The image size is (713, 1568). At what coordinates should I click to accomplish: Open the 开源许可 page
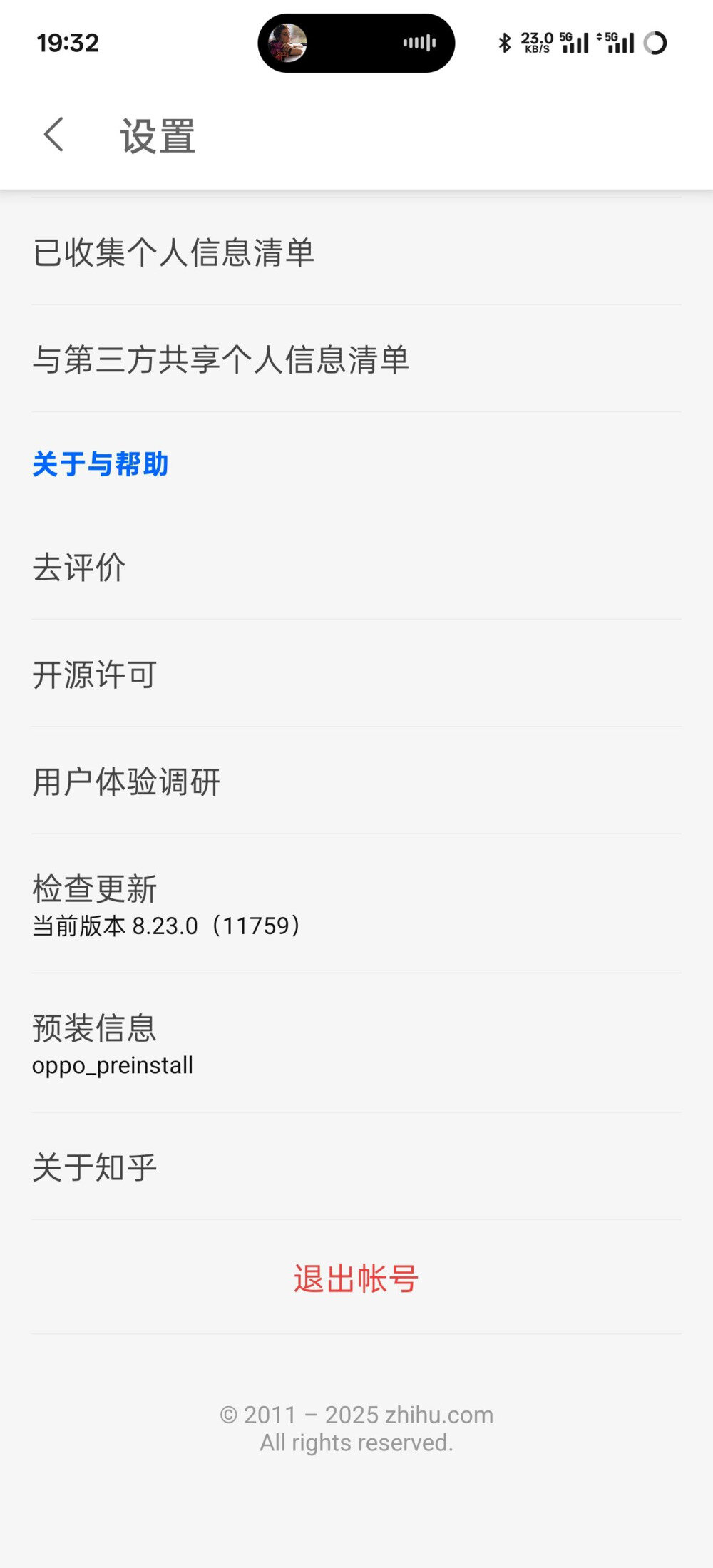pos(96,675)
